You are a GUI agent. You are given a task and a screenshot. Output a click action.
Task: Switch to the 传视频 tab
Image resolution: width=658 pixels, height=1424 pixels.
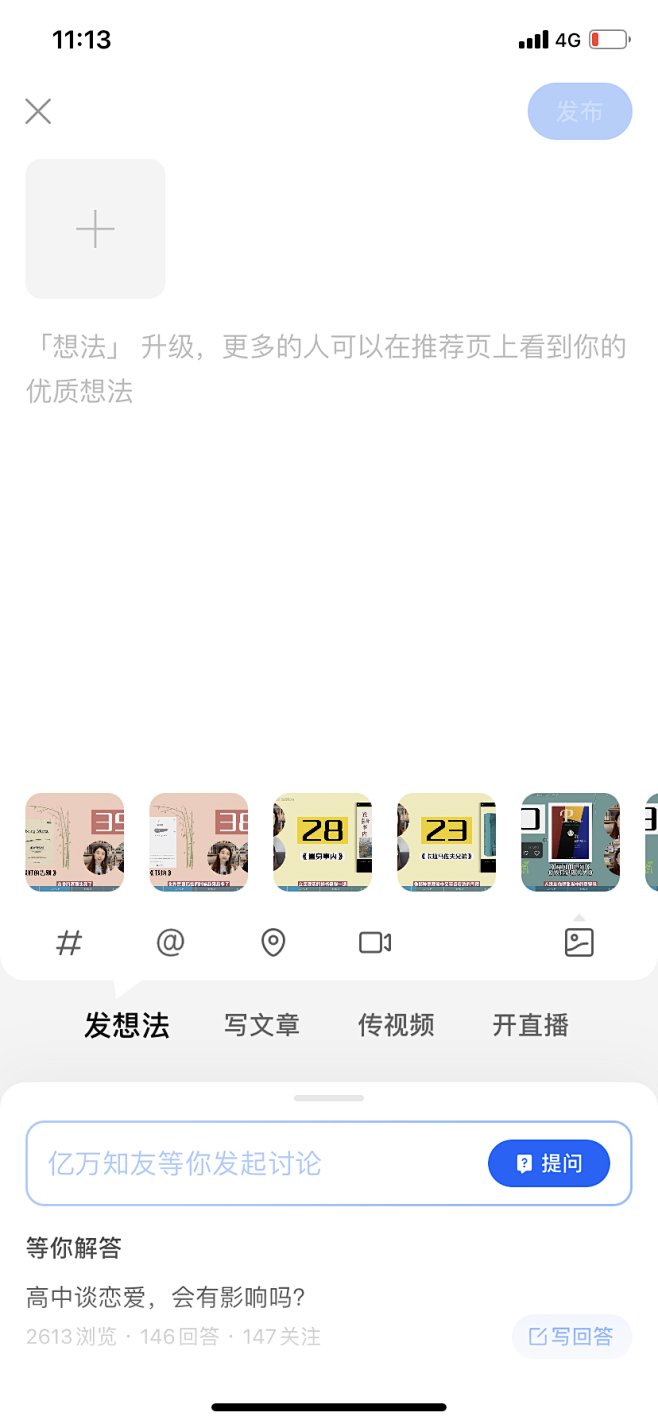396,1025
